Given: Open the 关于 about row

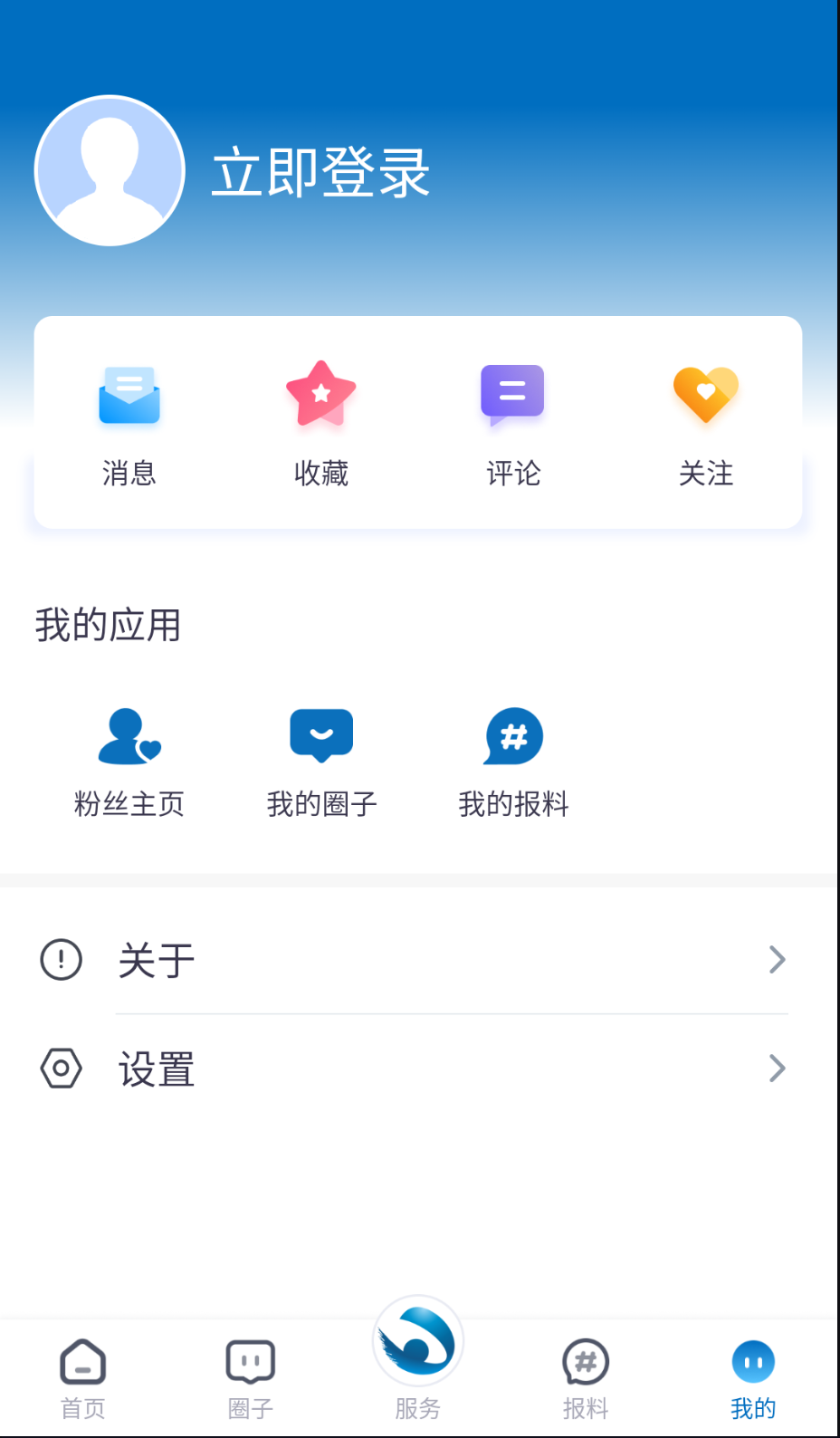Looking at the screenshot, I should [x=418, y=960].
